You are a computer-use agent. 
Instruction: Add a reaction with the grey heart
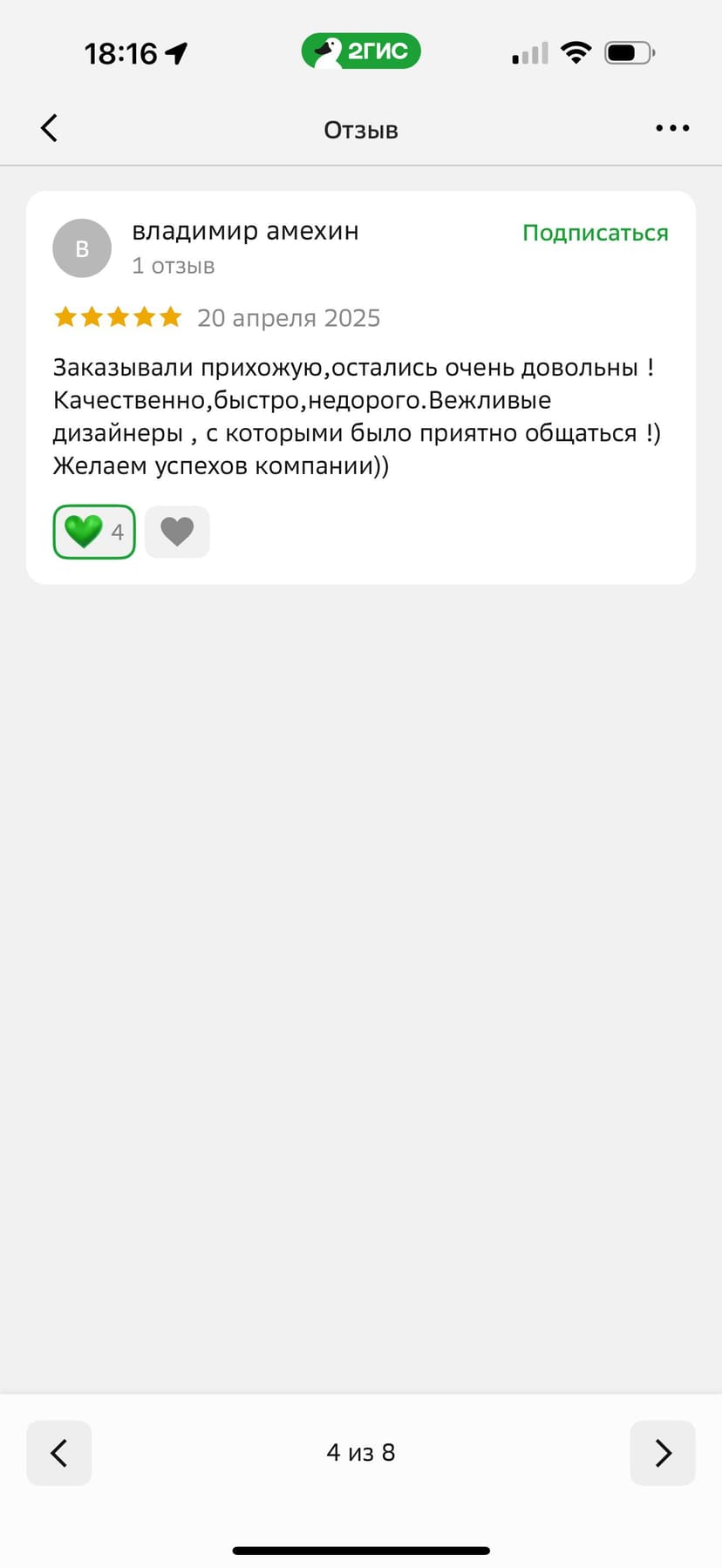(177, 532)
